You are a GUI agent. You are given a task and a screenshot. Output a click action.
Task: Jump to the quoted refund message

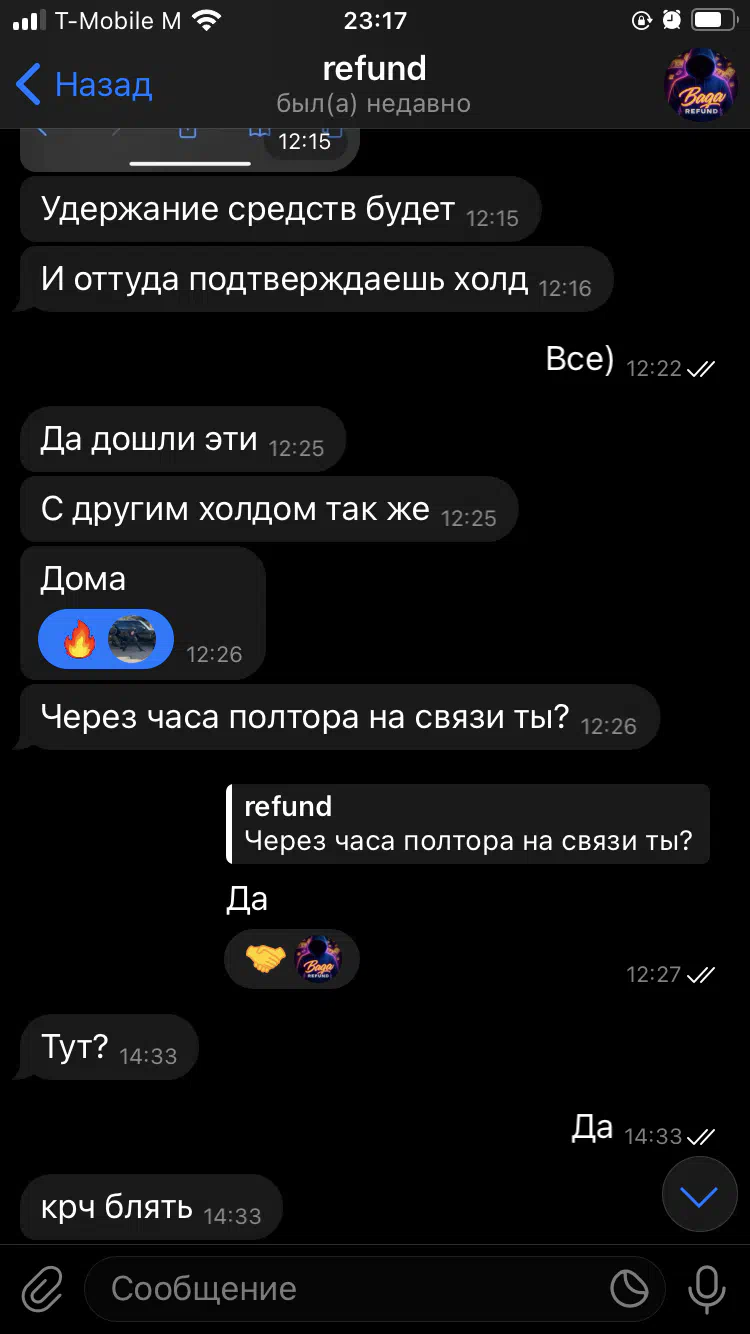click(x=468, y=824)
